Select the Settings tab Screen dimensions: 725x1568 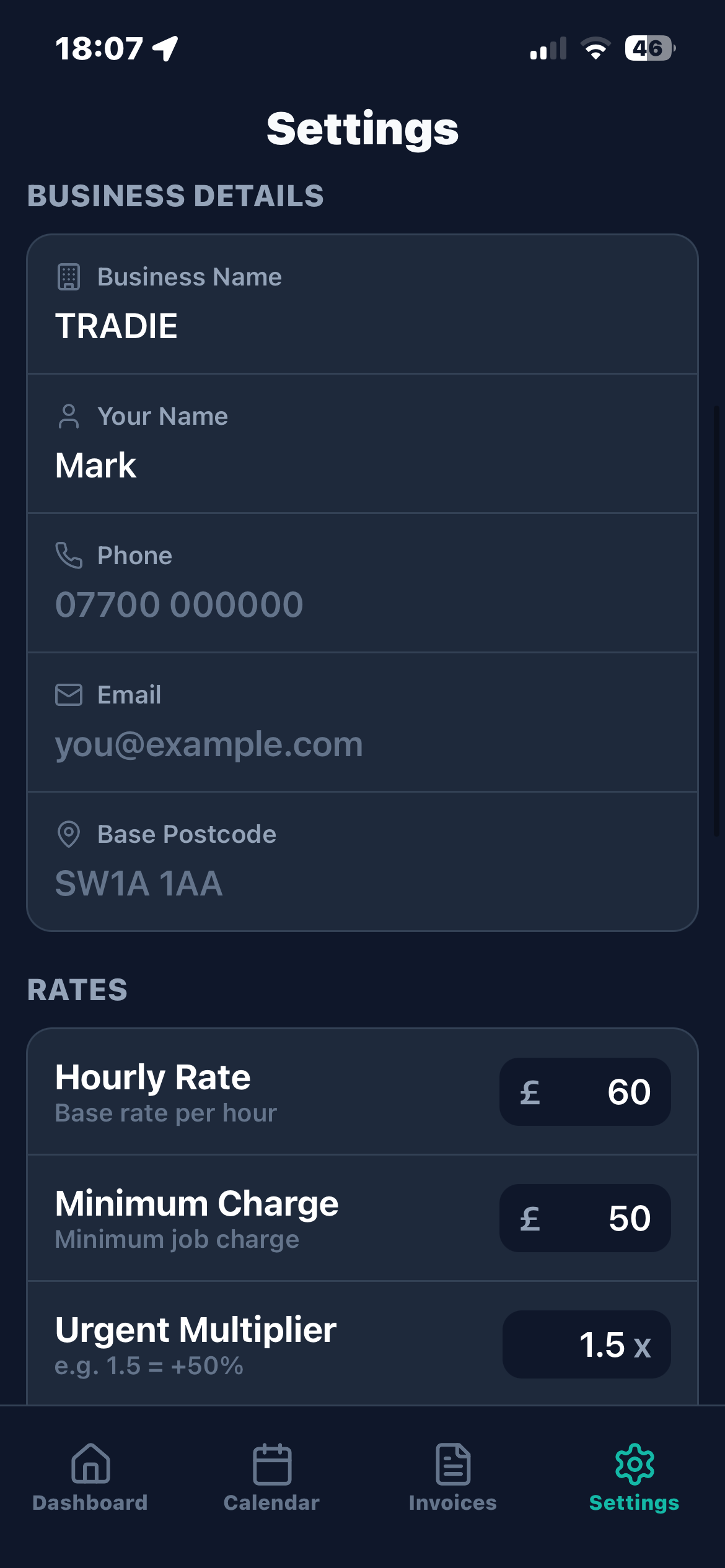[x=634, y=1478]
